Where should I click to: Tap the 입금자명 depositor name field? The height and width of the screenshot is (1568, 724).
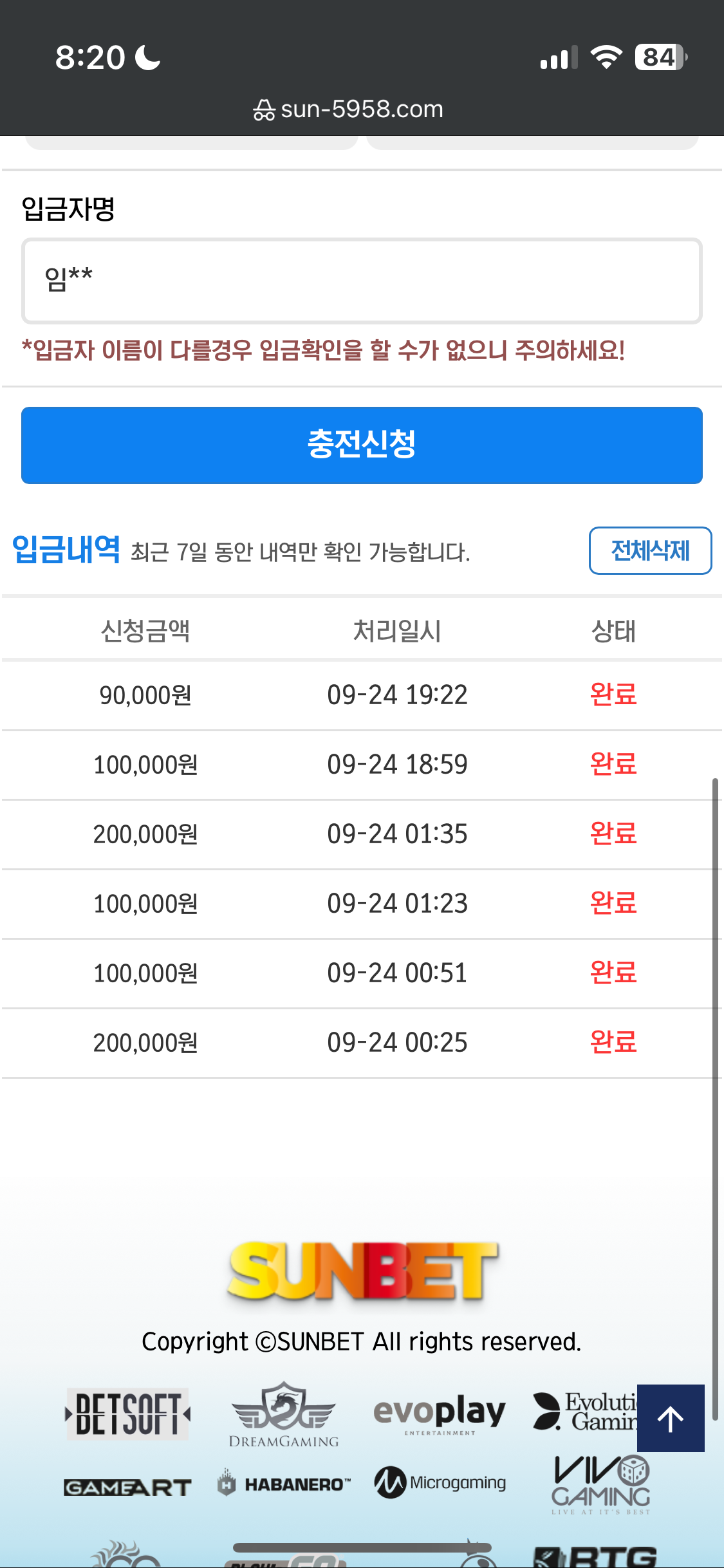[362, 281]
